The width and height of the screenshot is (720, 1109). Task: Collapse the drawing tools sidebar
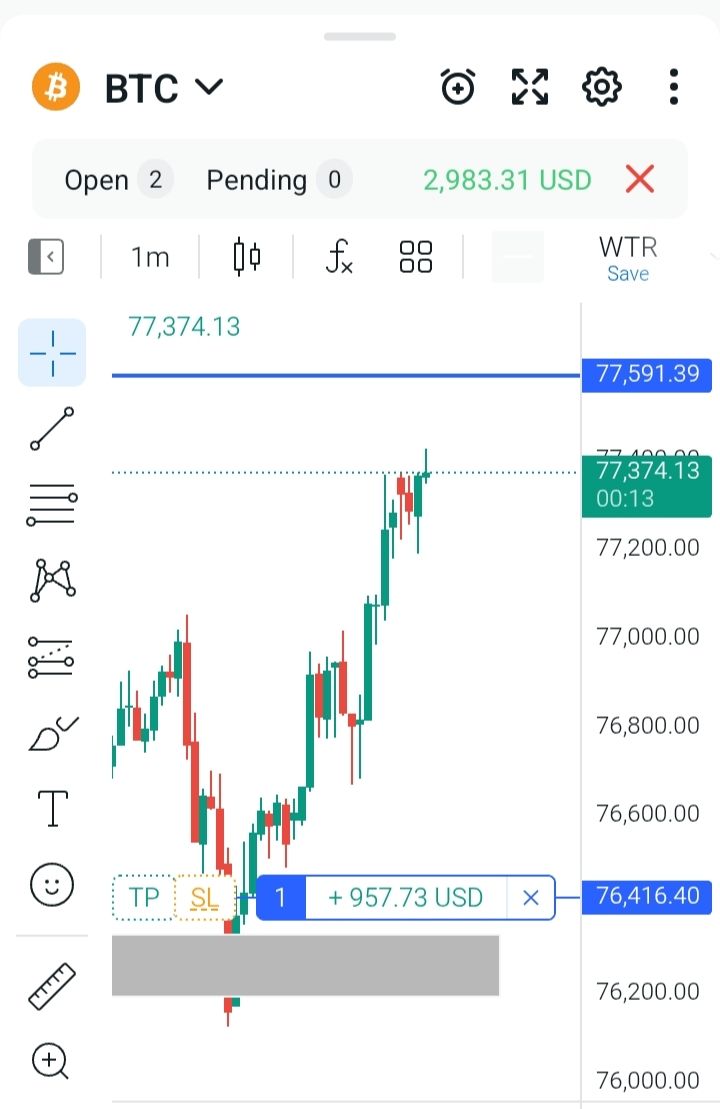coord(46,258)
